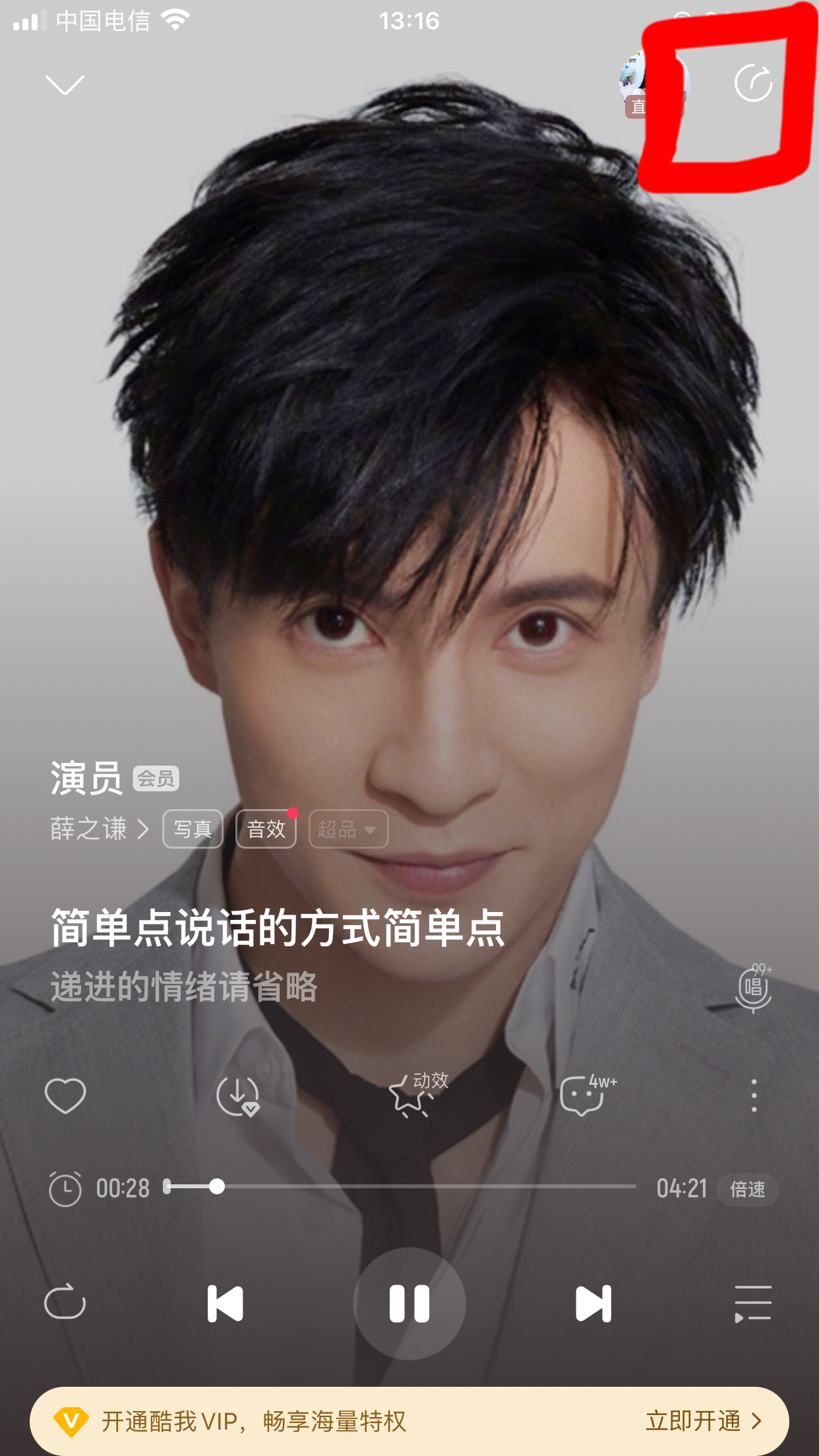This screenshot has height=1456, width=819.
Task: Open the 唱 karaoke microphone
Action: pyautogui.click(x=753, y=988)
